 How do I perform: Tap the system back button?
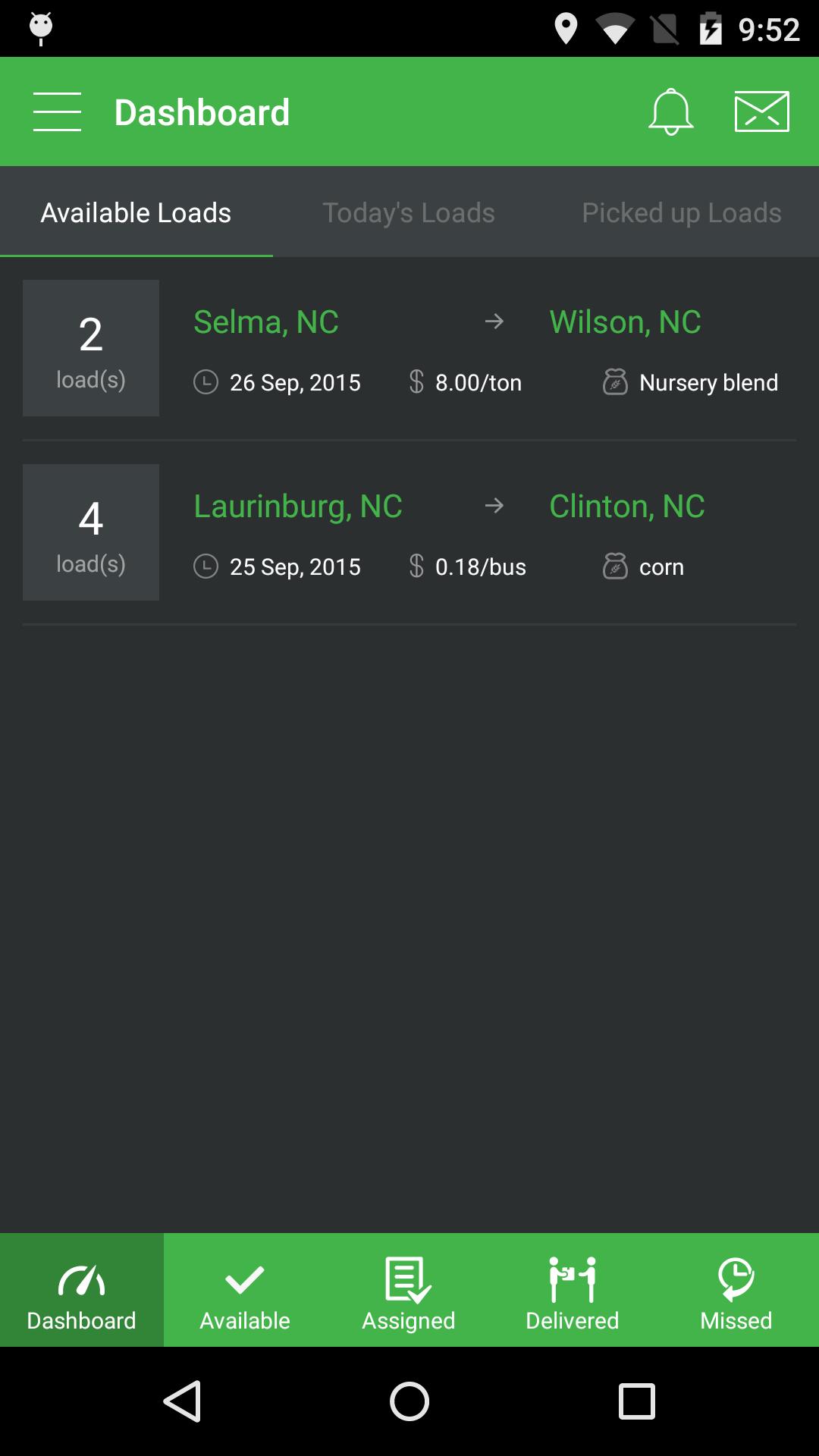(x=183, y=1401)
